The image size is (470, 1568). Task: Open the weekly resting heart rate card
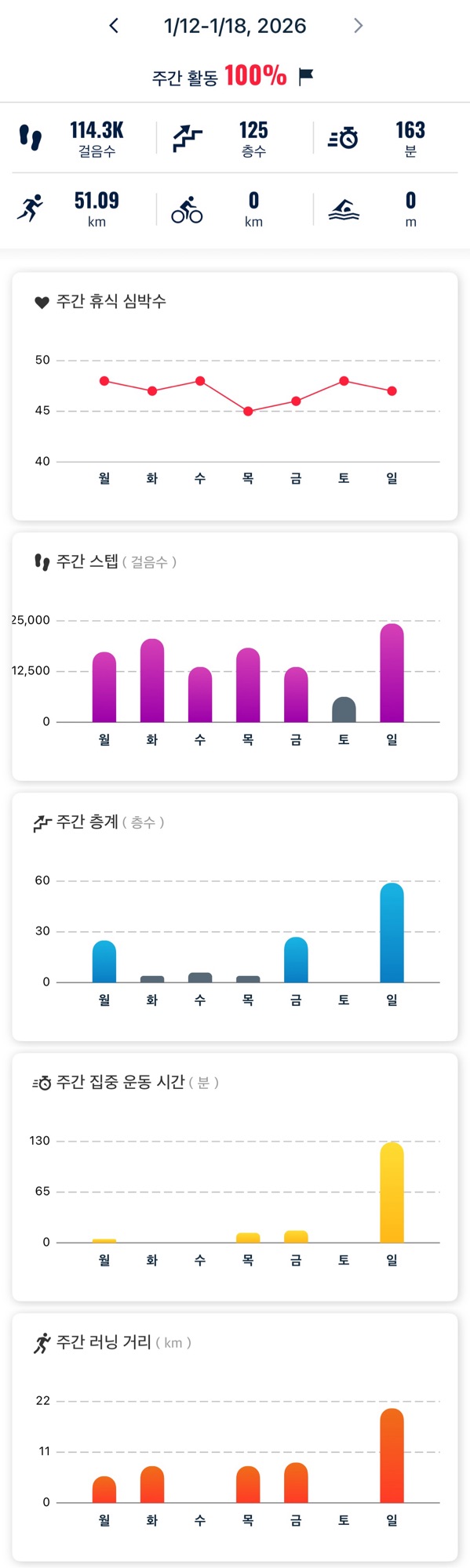[x=235, y=396]
